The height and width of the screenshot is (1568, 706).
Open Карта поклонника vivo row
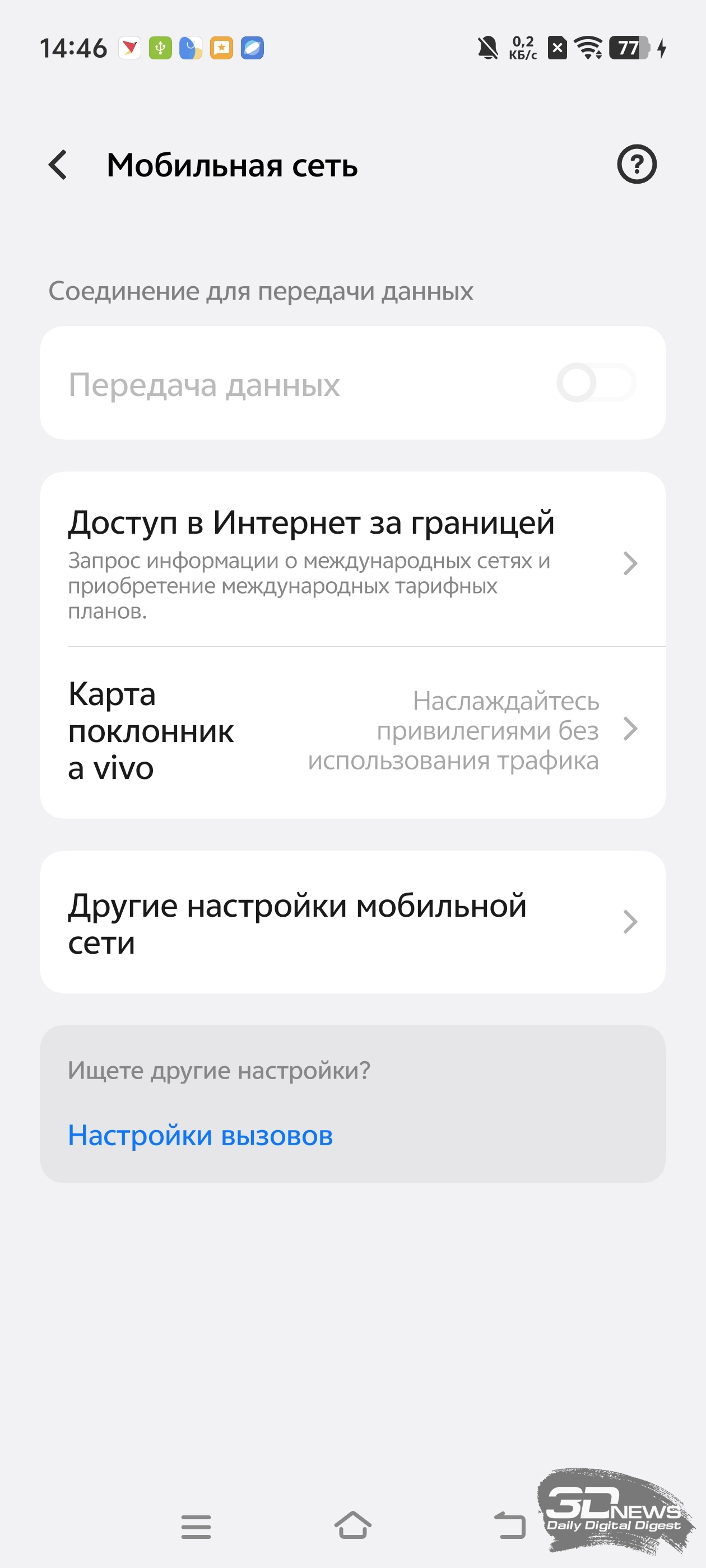[x=352, y=732]
